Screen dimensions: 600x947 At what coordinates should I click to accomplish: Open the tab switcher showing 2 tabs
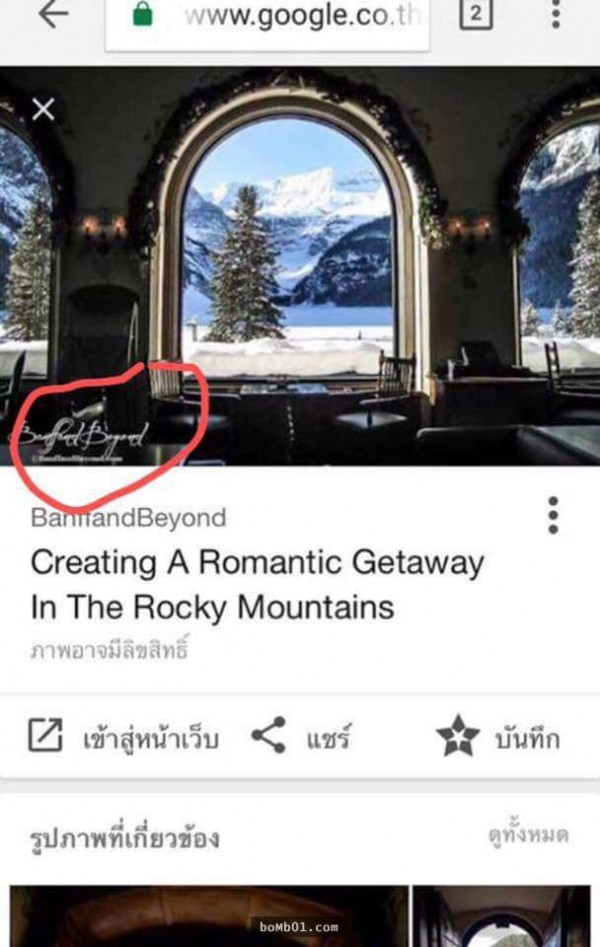click(x=477, y=15)
